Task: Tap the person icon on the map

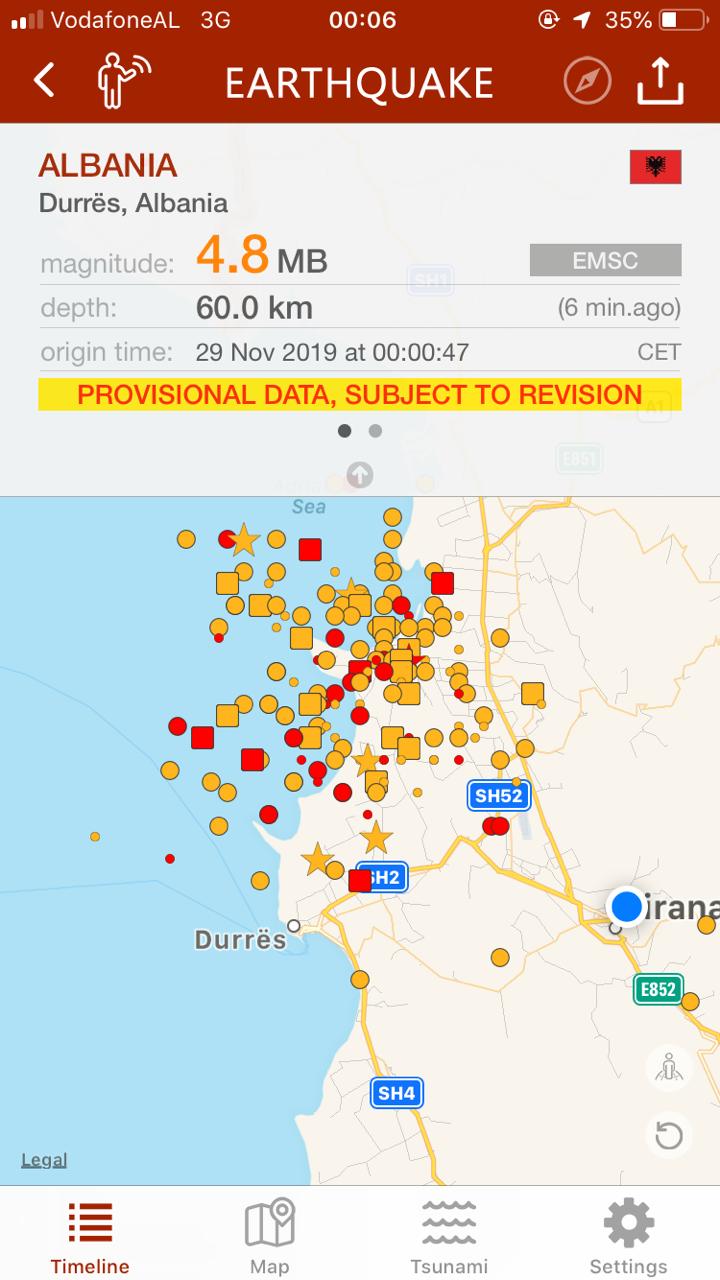Action: 668,1067
